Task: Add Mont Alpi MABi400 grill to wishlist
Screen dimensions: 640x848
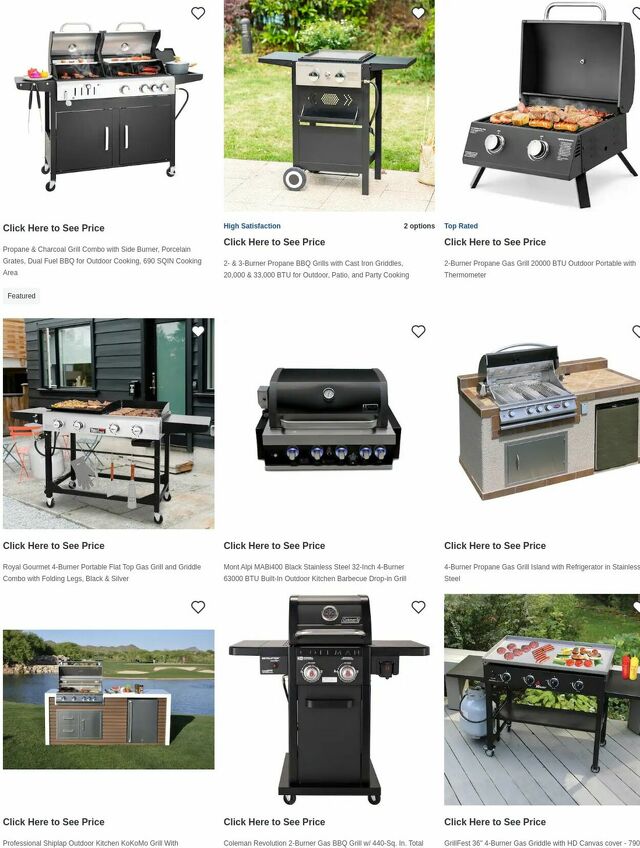Action: [x=418, y=332]
